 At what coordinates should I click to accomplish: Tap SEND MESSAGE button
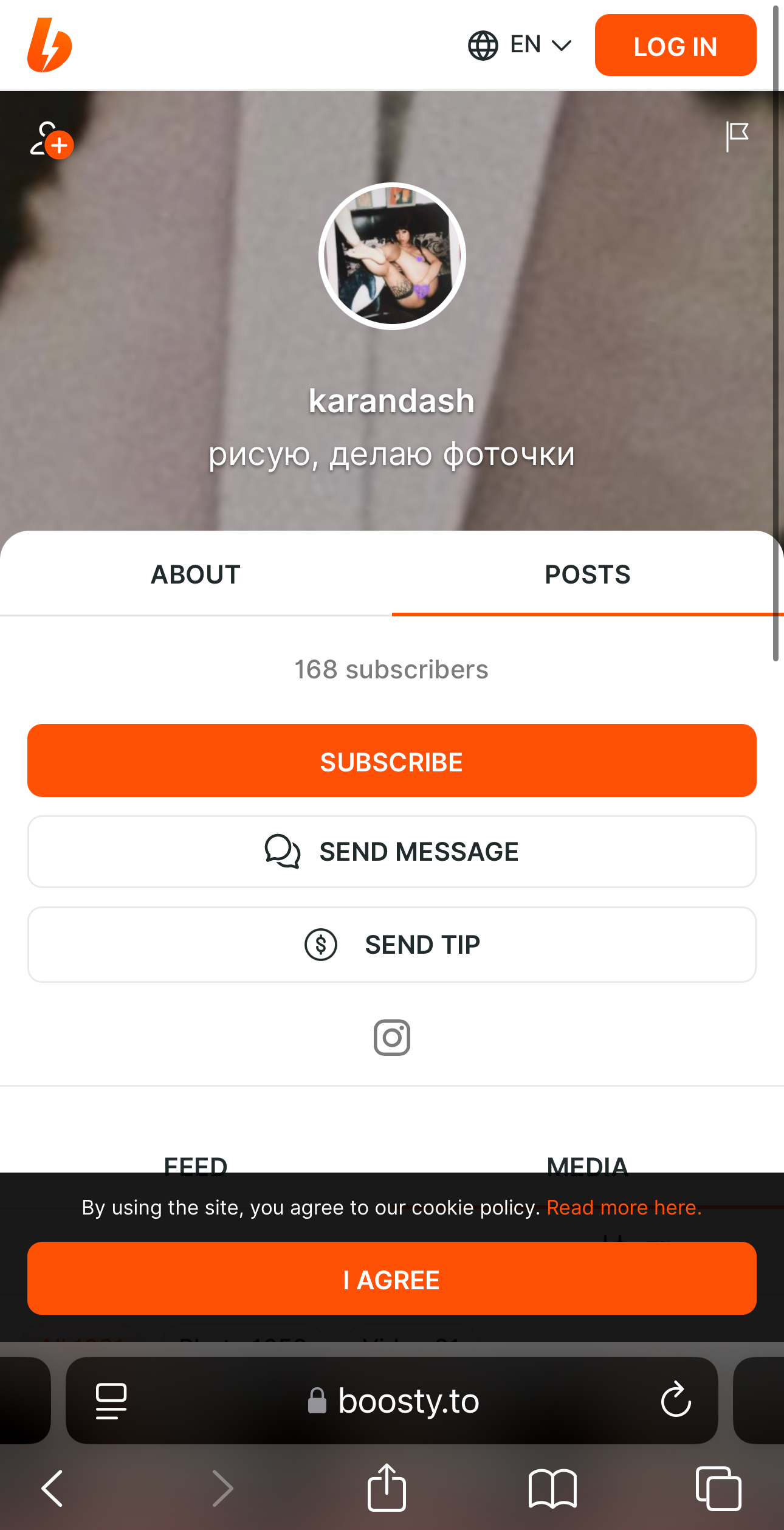point(392,852)
